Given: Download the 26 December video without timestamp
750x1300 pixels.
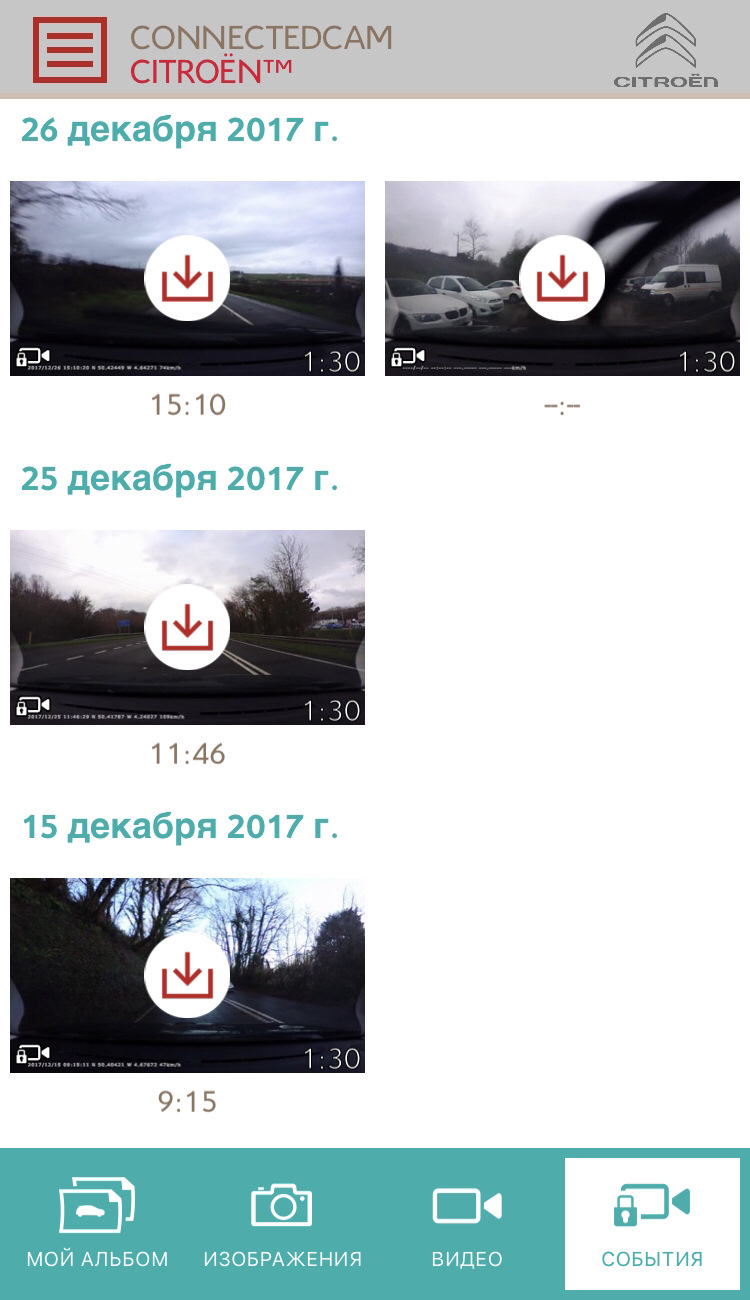Looking at the screenshot, I should pyautogui.click(x=562, y=278).
